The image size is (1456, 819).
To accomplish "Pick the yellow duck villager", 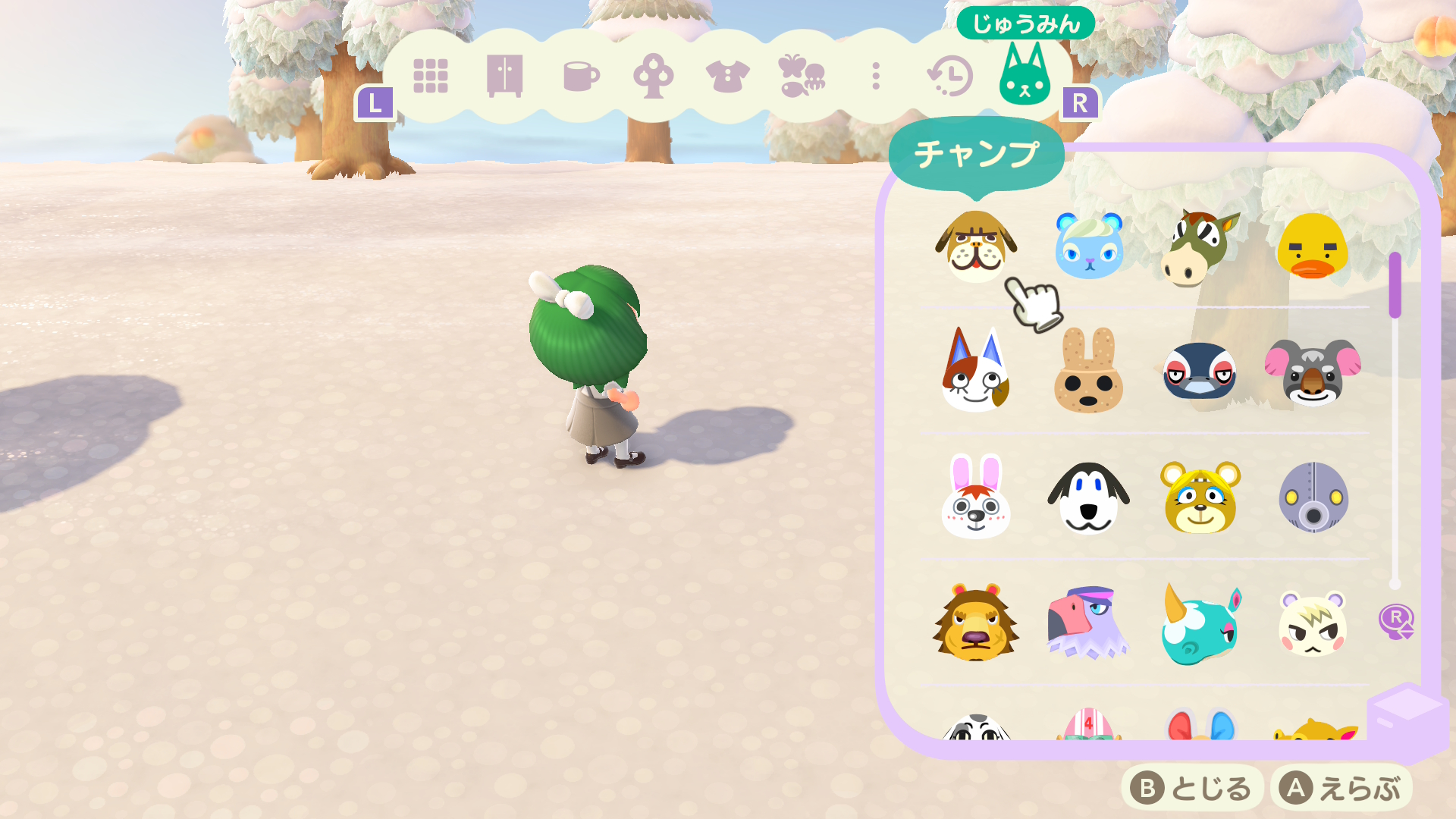I will [1313, 246].
